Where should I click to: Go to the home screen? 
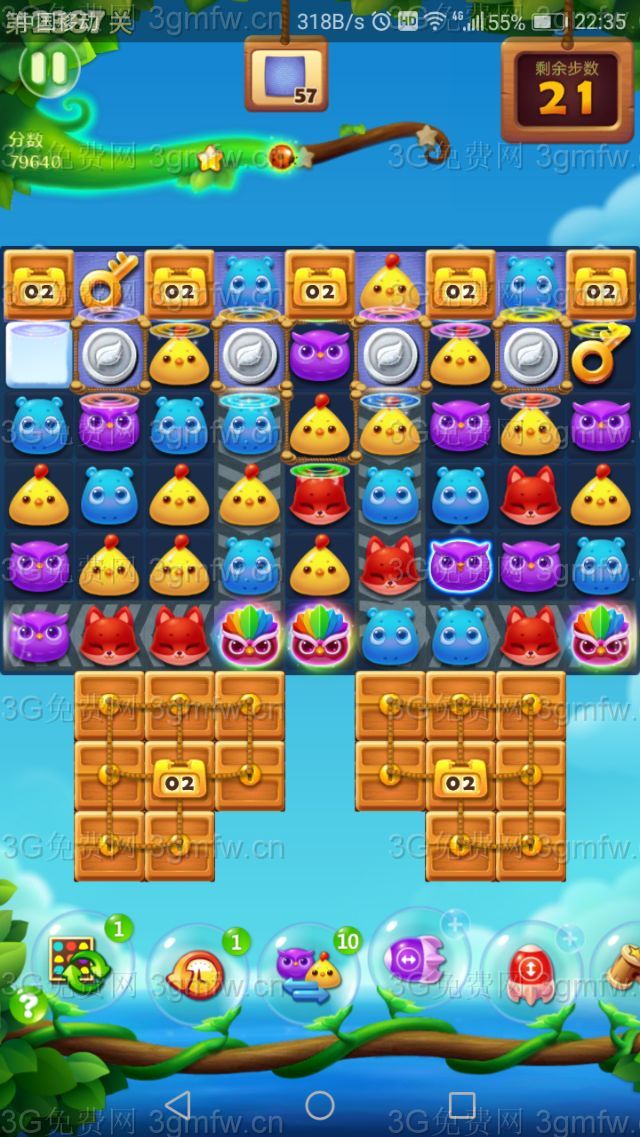coord(320,1105)
